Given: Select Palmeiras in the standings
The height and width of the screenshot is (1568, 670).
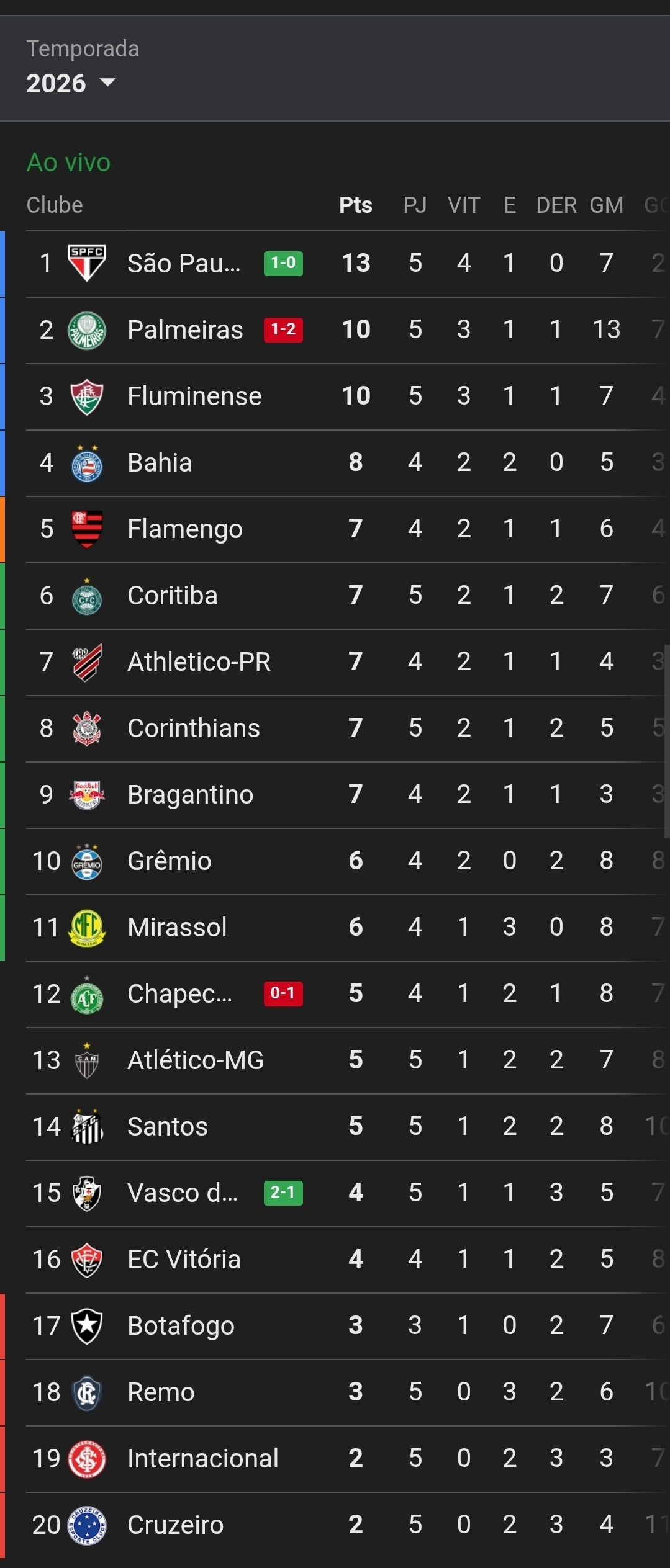Looking at the screenshot, I should click(x=335, y=330).
